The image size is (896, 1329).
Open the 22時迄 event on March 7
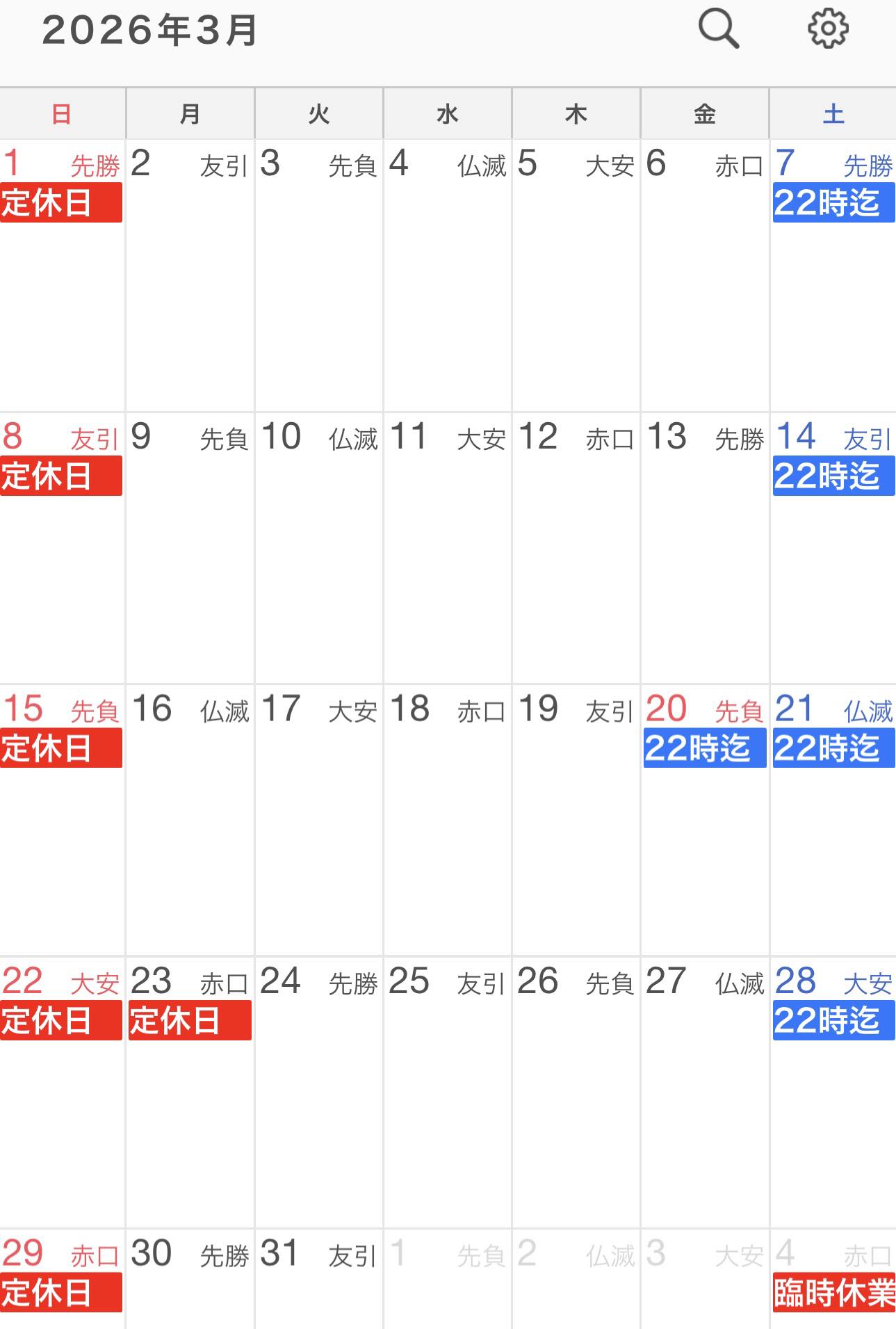833,203
